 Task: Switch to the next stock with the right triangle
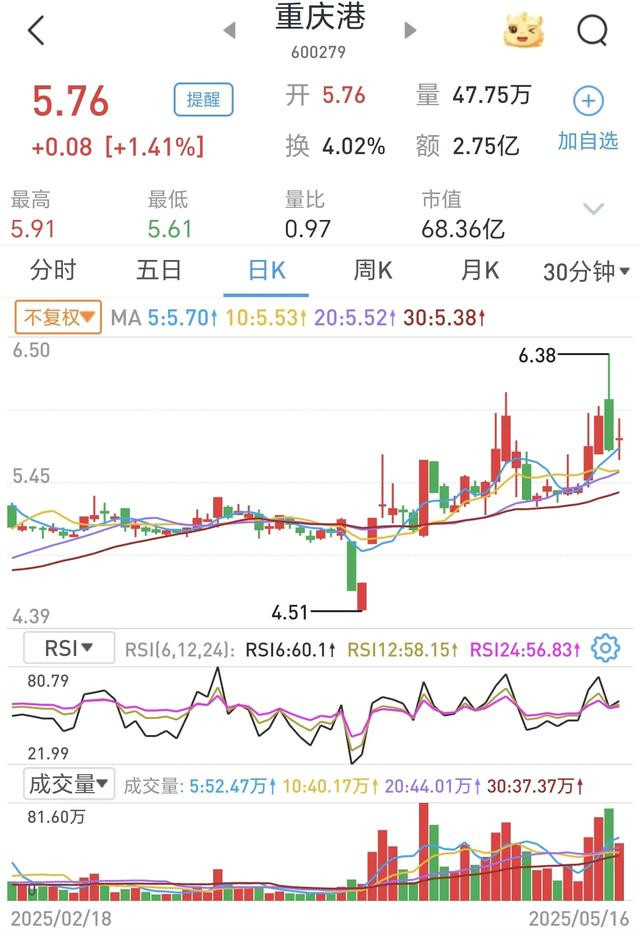(x=410, y=30)
